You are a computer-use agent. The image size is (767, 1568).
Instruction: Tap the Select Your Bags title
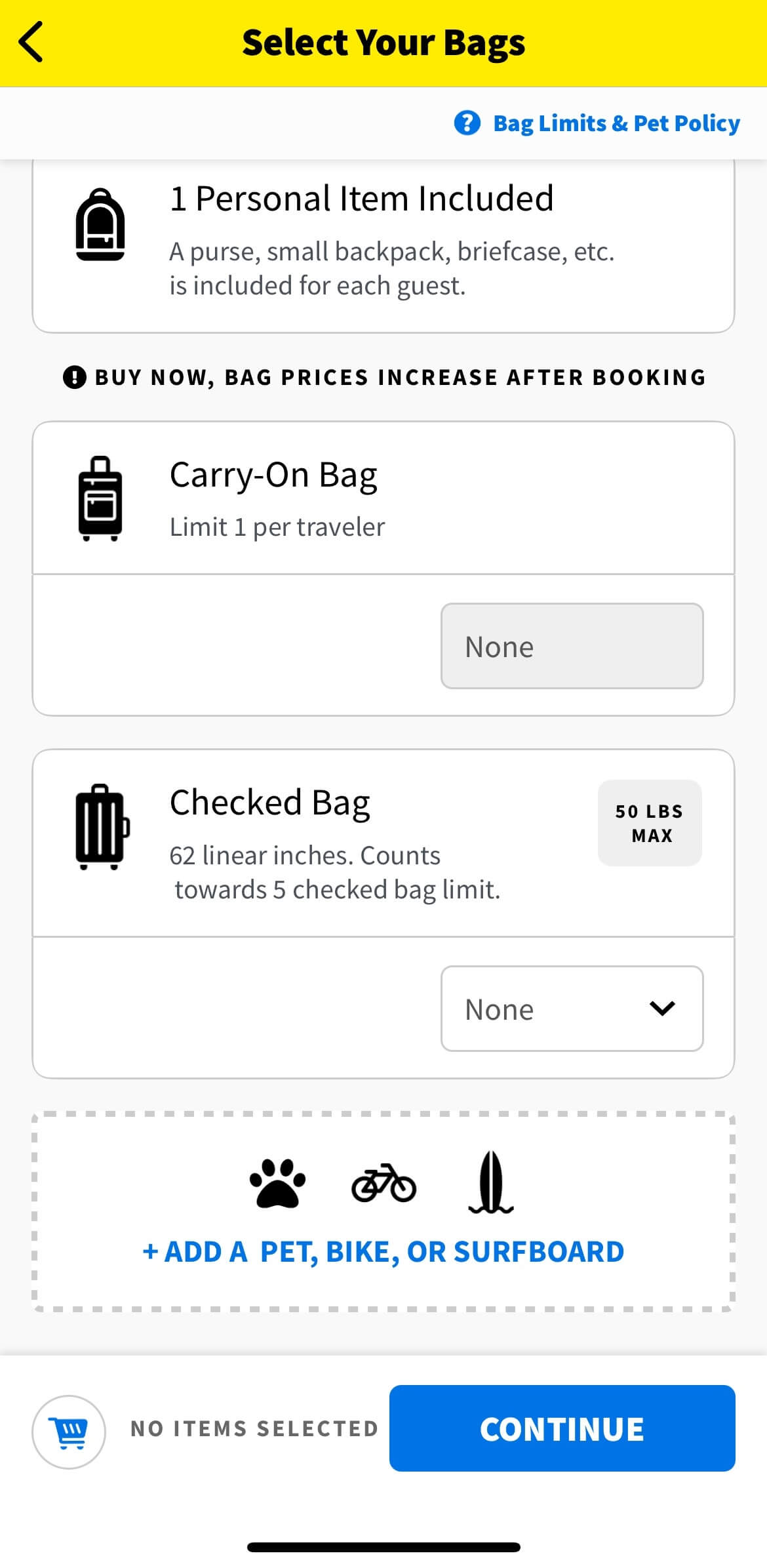point(384,42)
